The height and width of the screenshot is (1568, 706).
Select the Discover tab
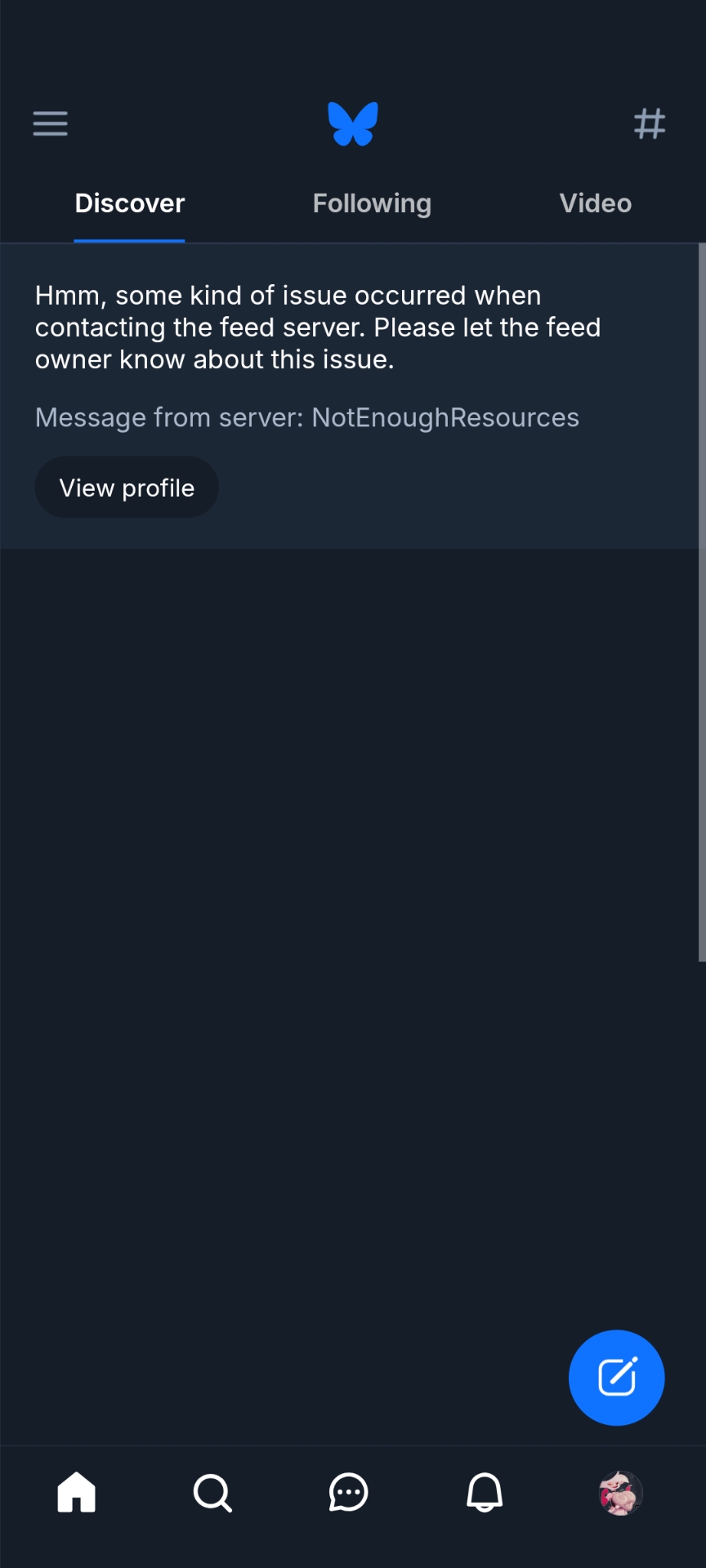[x=129, y=203]
